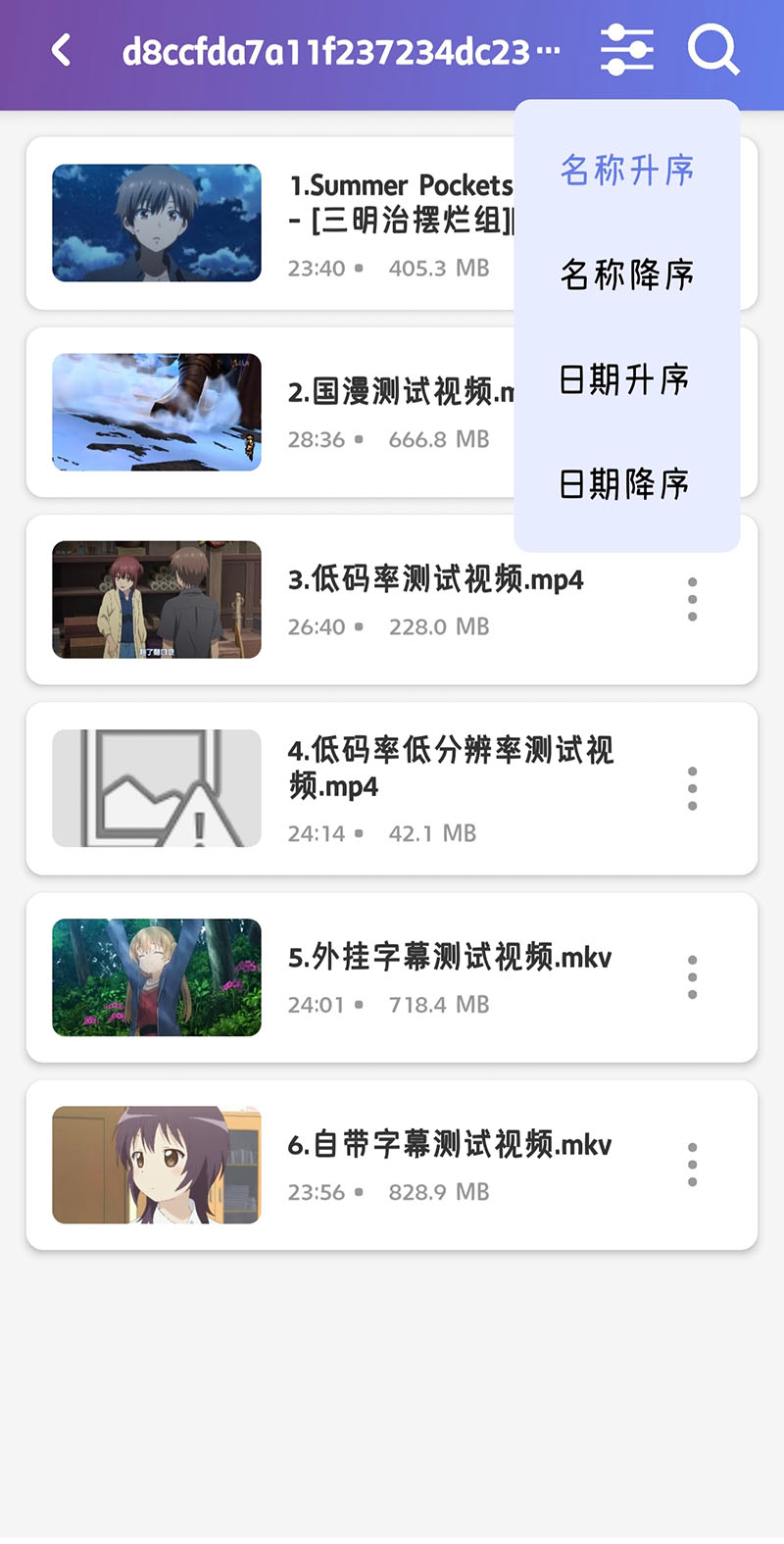The height and width of the screenshot is (1544, 784).
Task: Select 名称升序 sort option
Action: 627,171
